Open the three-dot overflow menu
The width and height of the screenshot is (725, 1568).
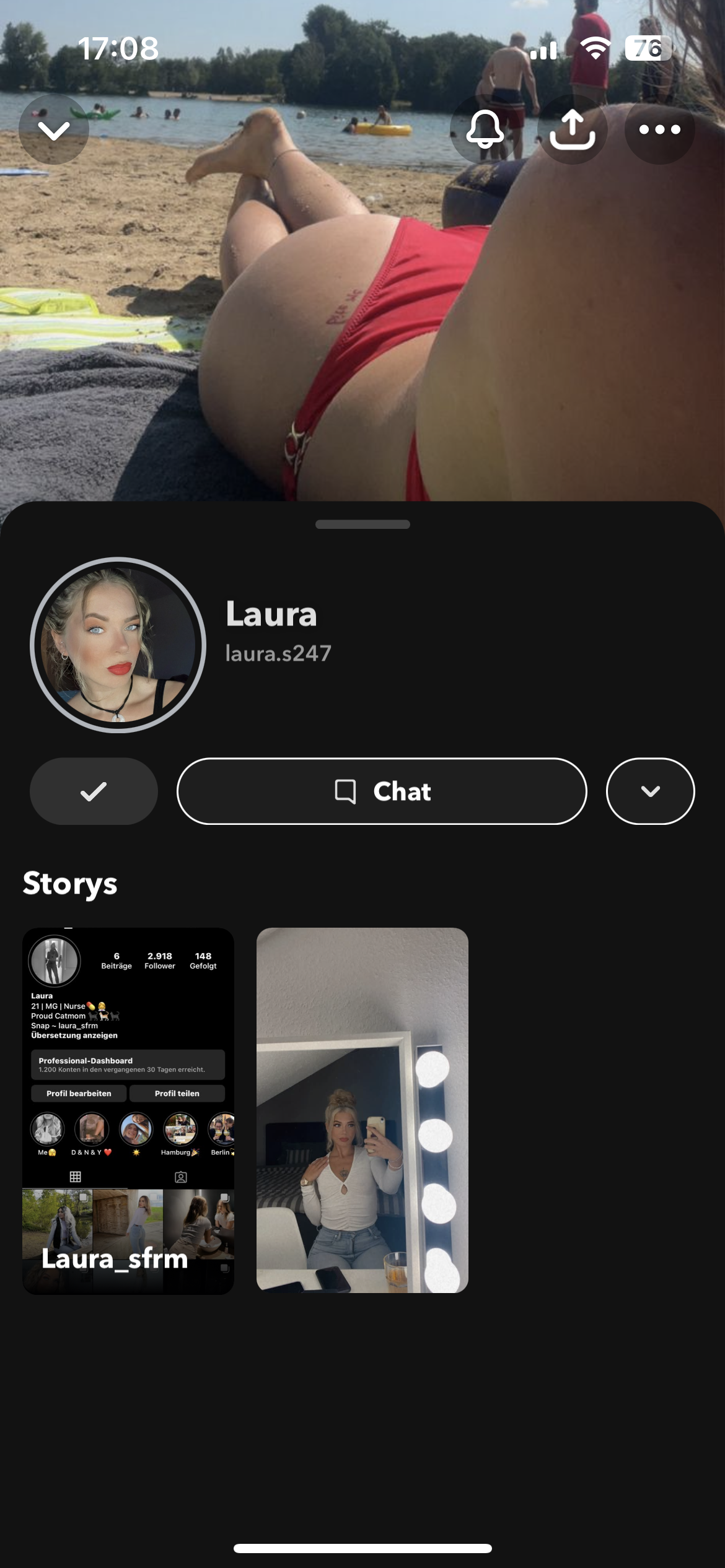point(659,129)
